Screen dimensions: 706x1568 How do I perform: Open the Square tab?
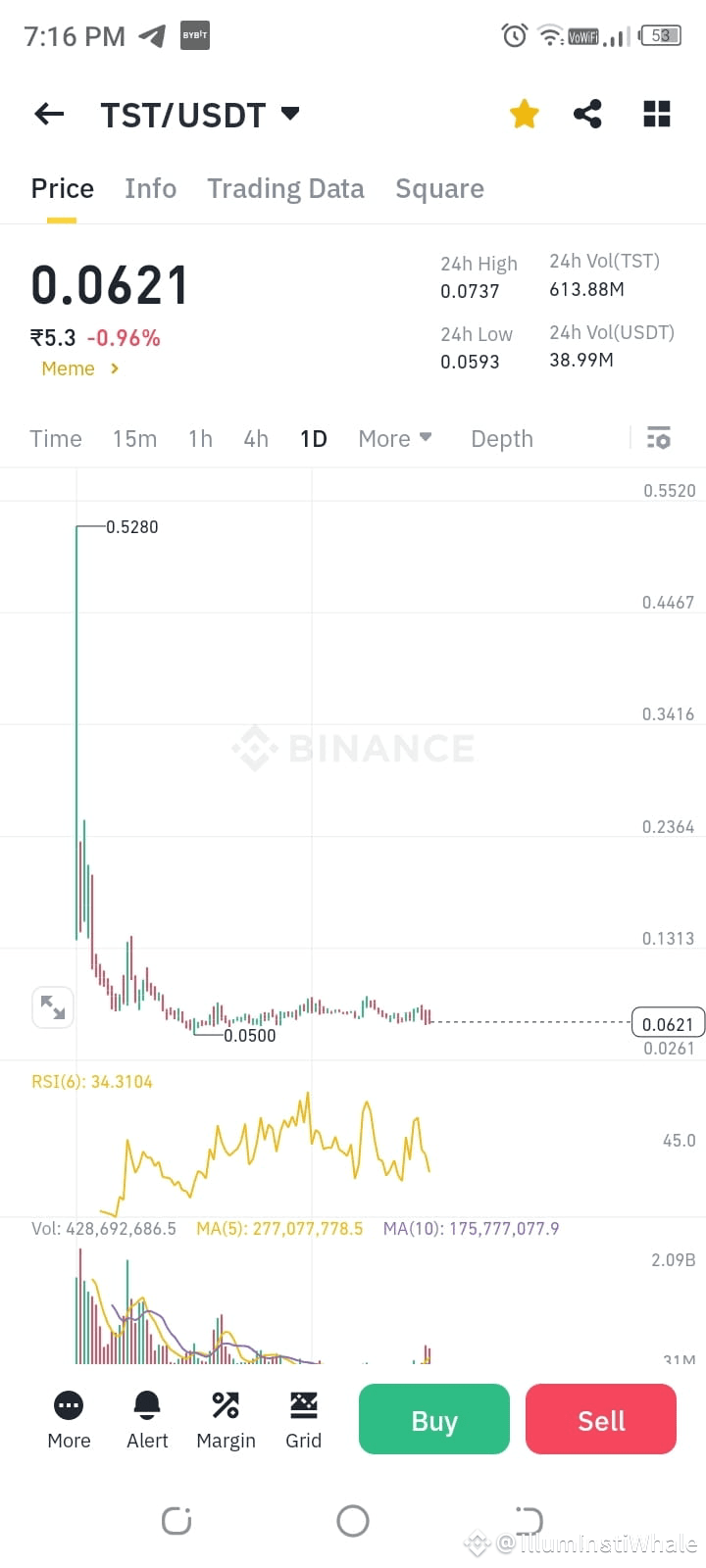pos(439,188)
